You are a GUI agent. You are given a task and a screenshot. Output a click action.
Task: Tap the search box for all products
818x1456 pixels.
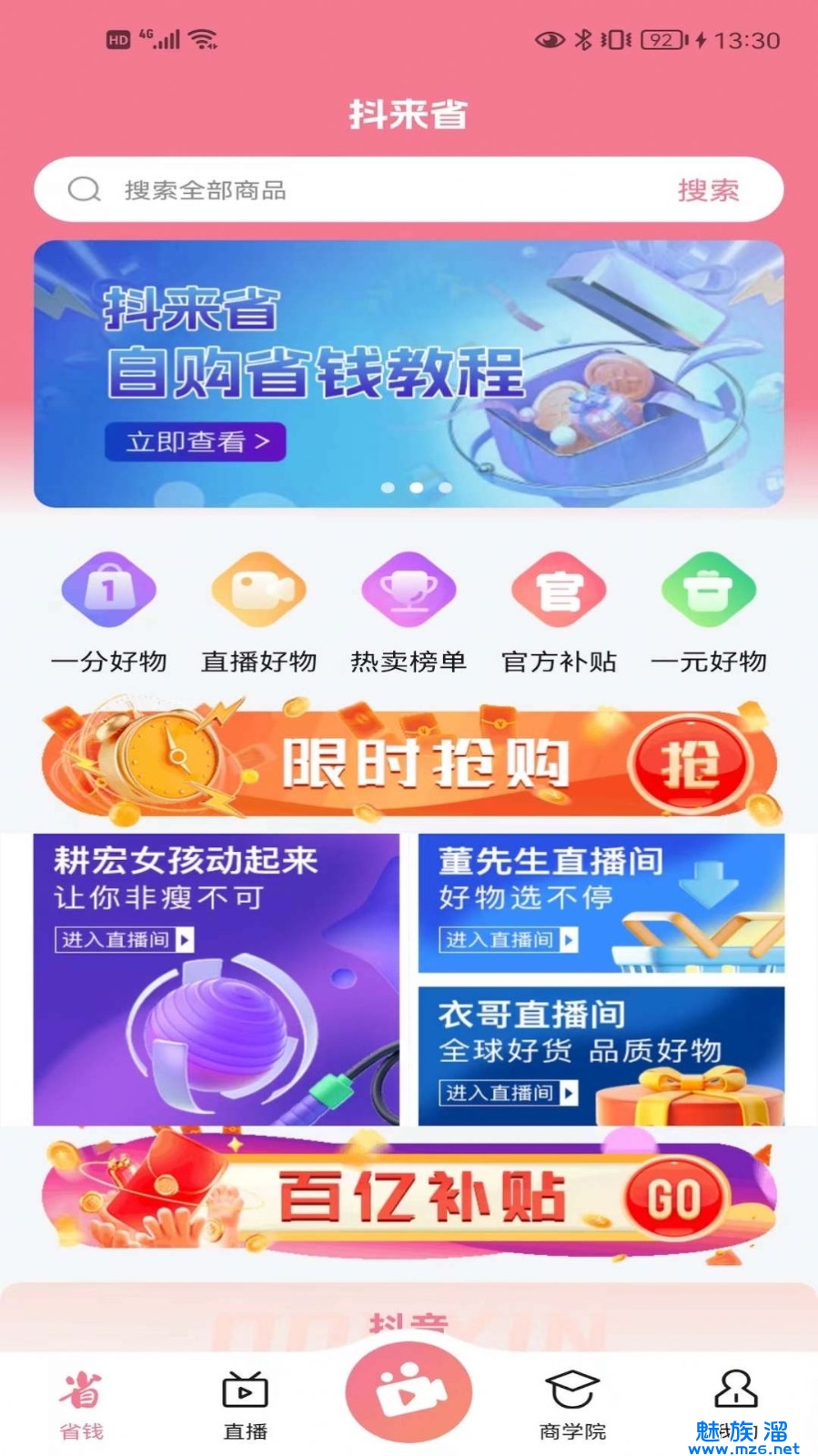click(364, 190)
